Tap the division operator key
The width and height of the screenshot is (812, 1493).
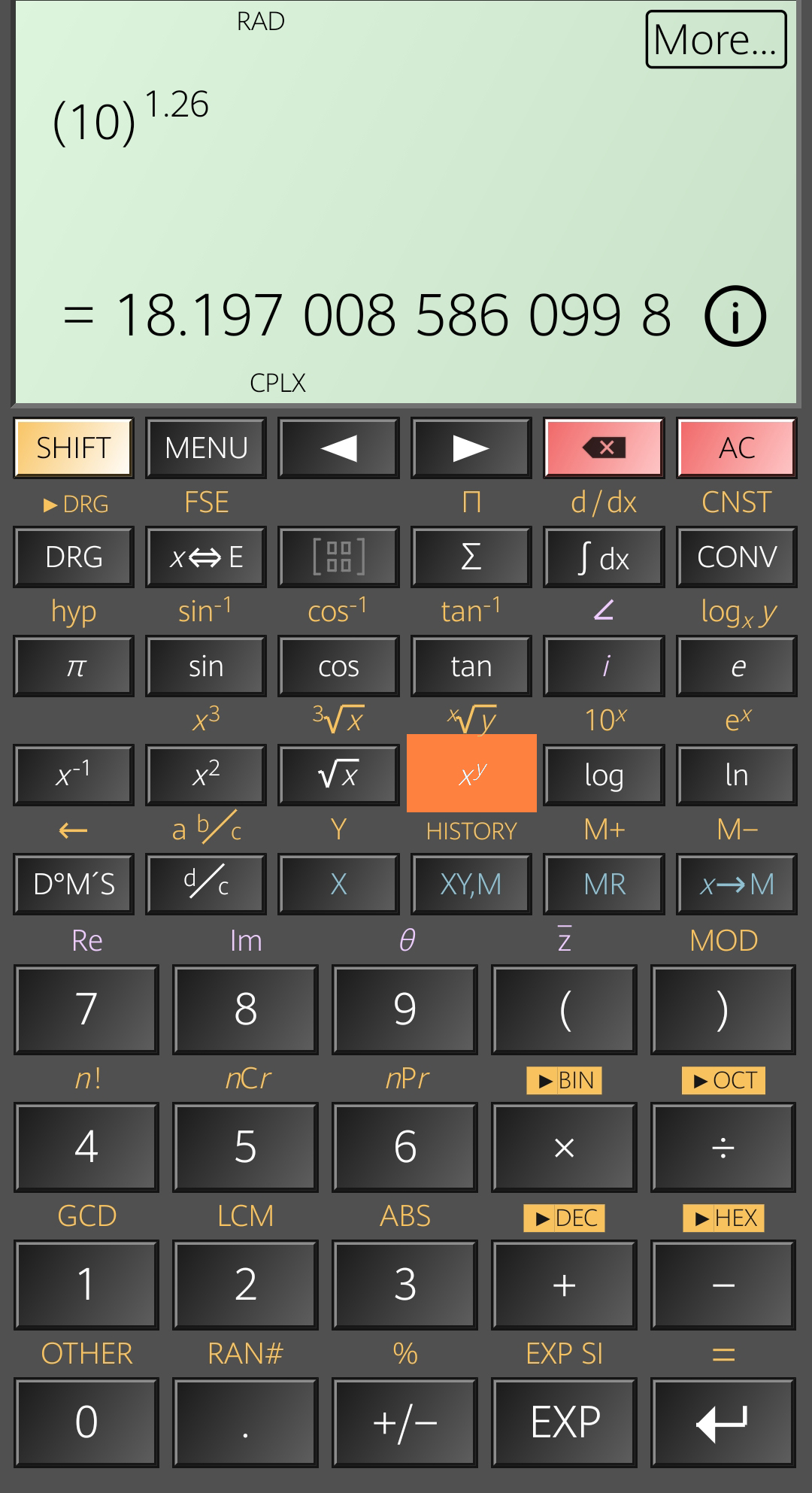coord(723,1147)
